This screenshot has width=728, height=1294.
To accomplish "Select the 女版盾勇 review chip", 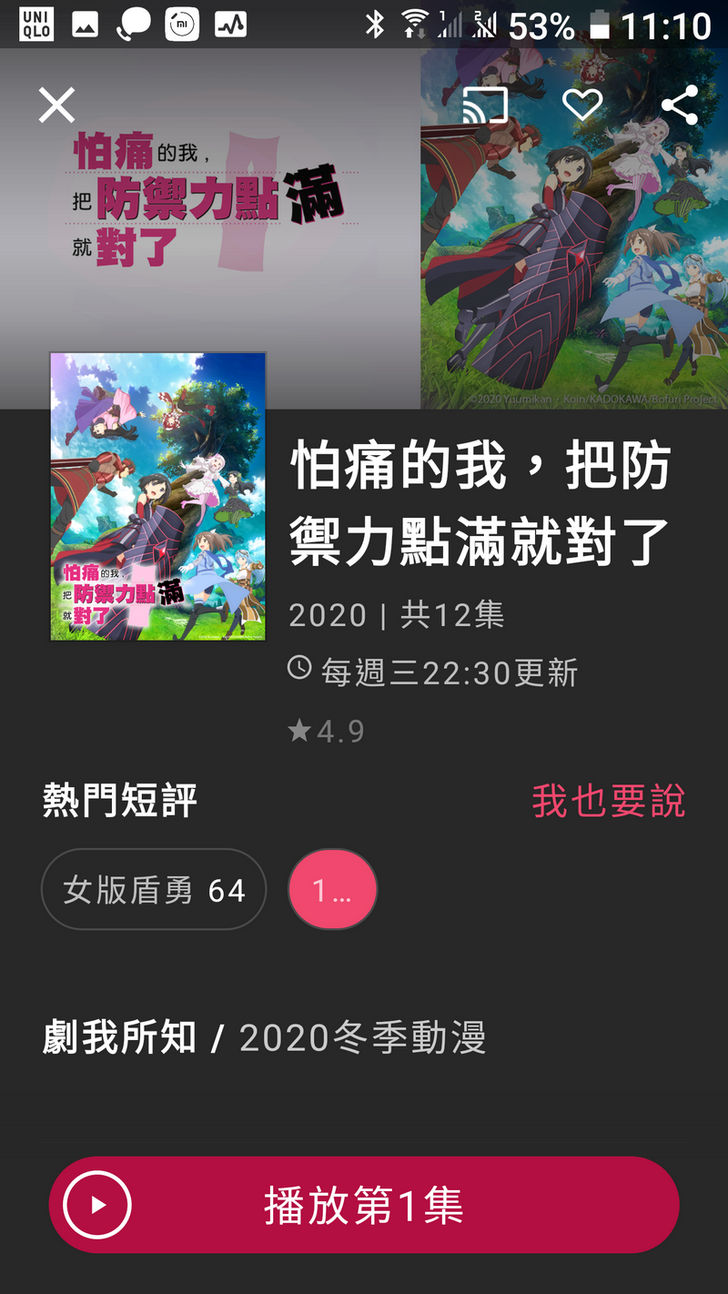I will pyautogui.click(x=154, y=889).
